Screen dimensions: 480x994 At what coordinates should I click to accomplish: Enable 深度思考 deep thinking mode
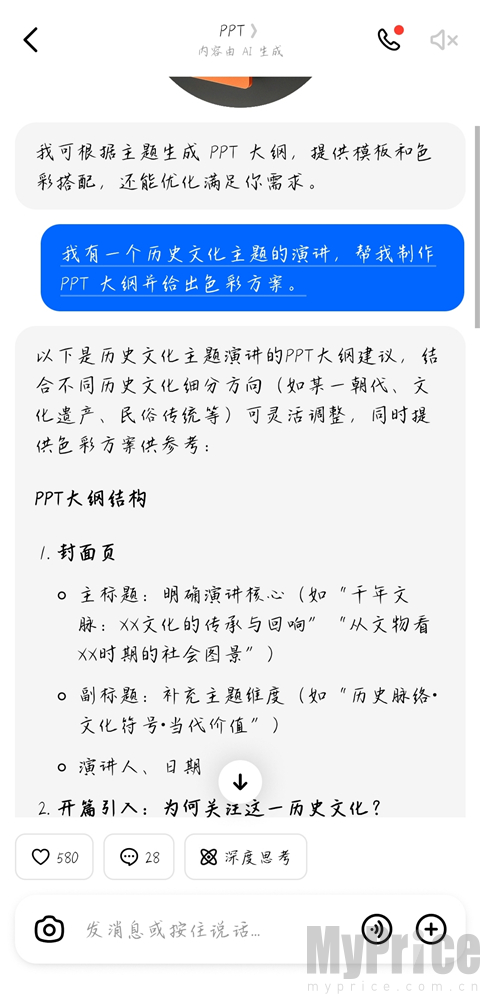[x=245, y=857]
